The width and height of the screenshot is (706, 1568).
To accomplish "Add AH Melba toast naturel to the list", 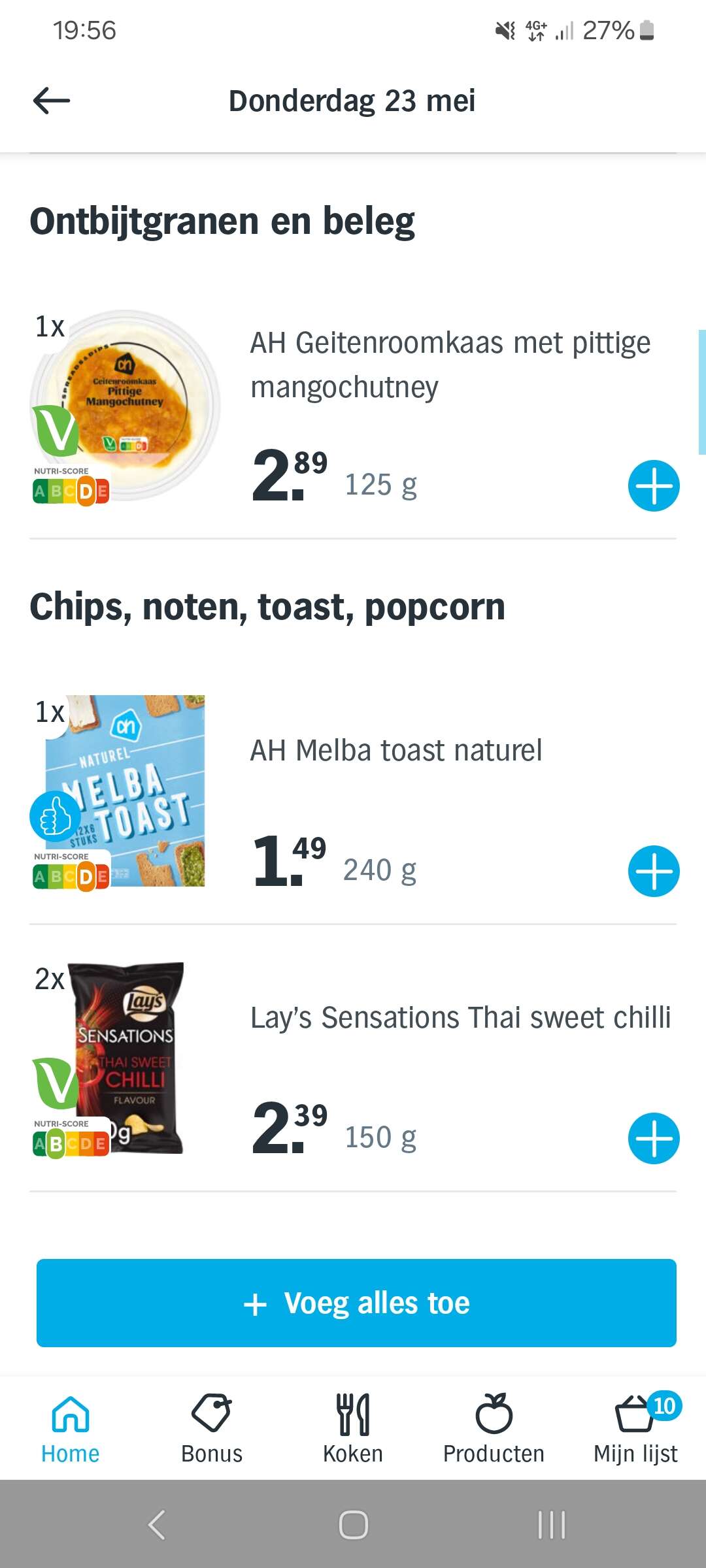I will click(654, 871).
